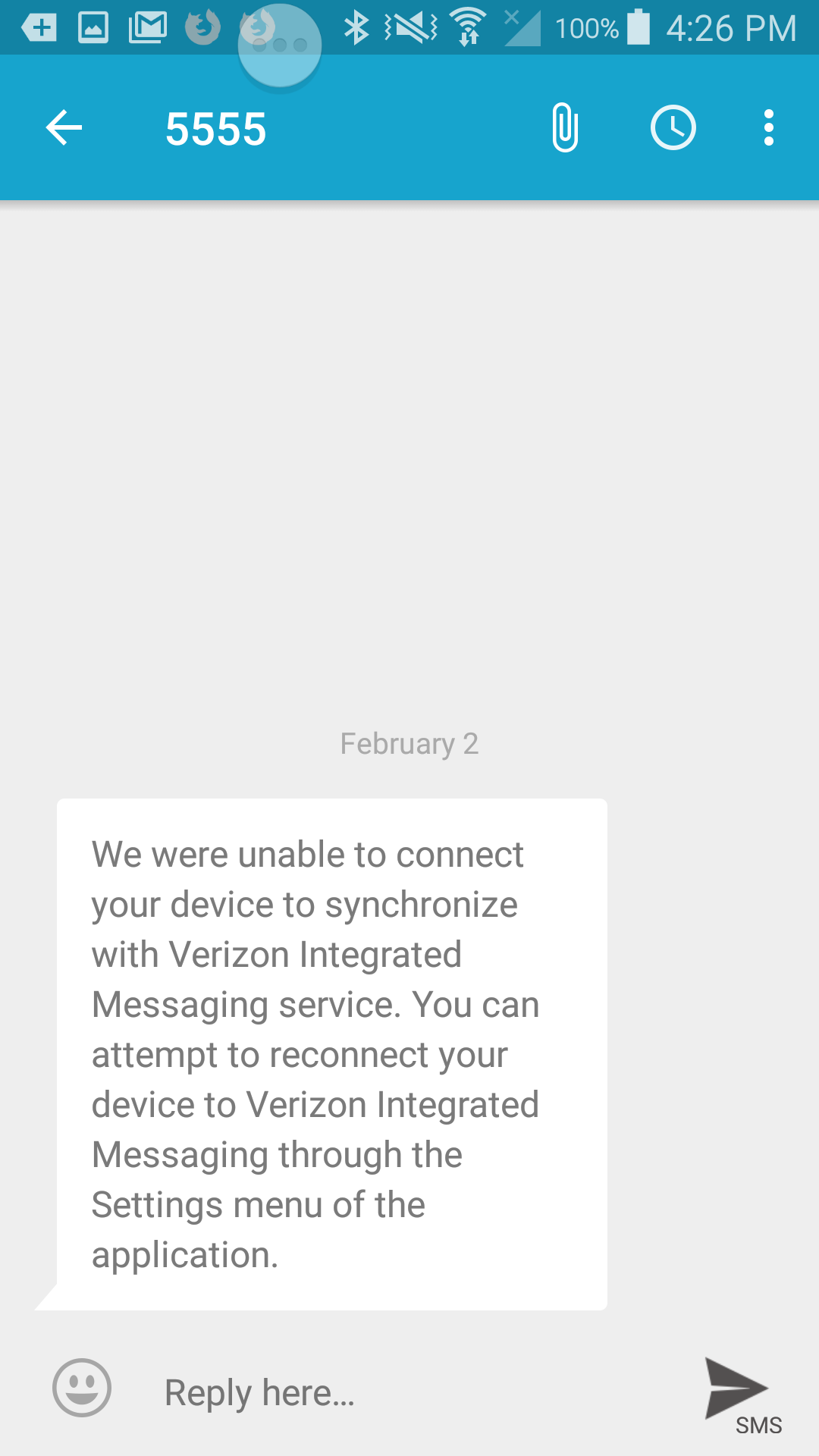
Task: Attach a file with the paperclip
Action: 565,127
